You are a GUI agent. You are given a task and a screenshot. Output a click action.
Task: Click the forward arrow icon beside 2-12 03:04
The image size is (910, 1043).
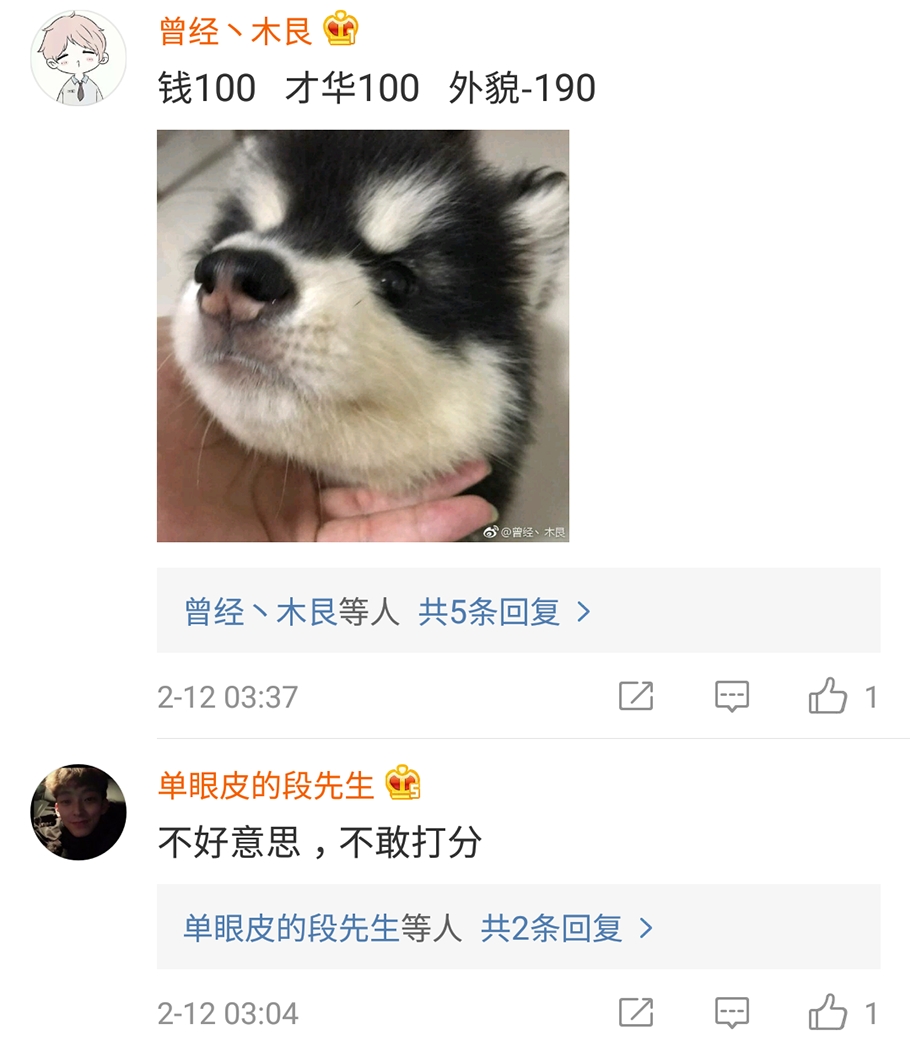point(636,1012)
